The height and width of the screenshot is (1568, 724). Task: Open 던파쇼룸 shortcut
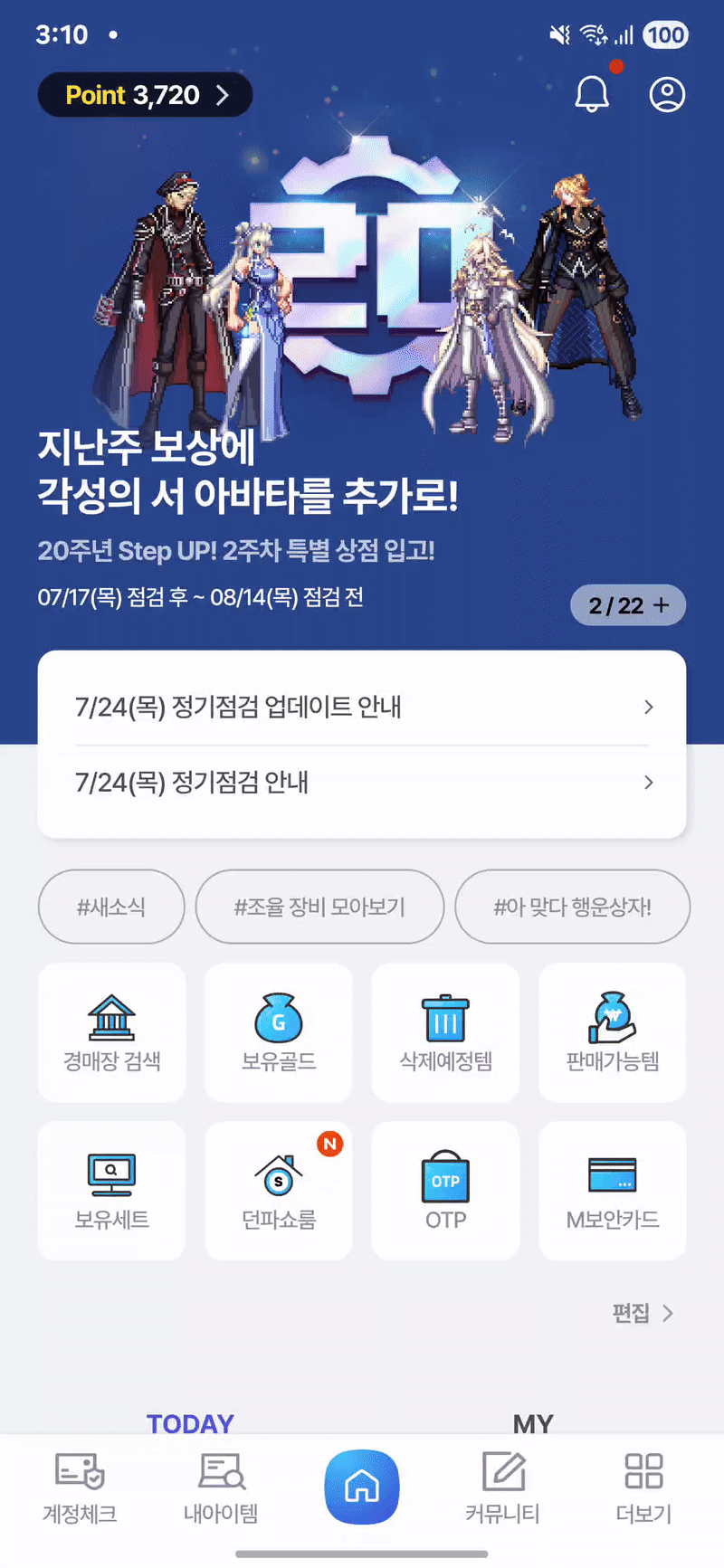click(x=279, y=1191)
